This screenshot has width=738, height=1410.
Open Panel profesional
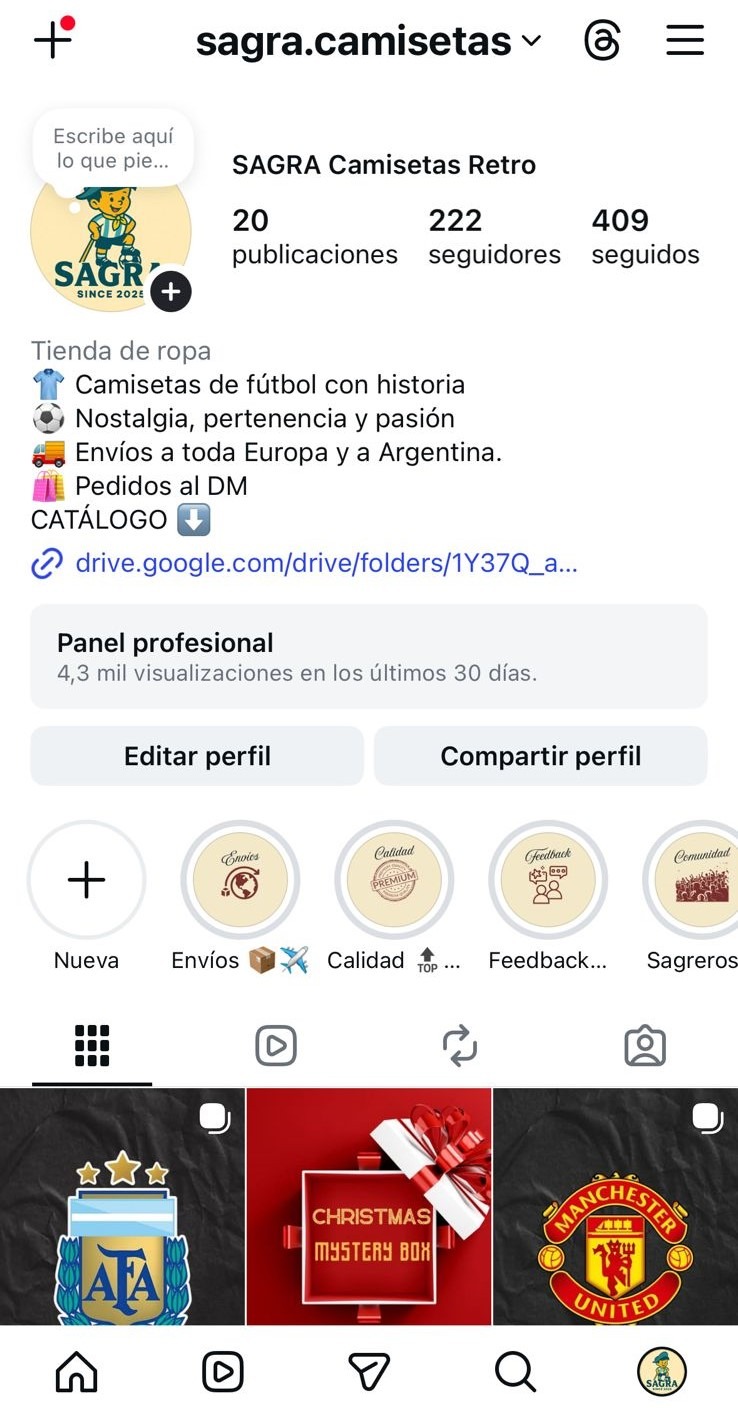pyautogui.click(x=368, y=656)
